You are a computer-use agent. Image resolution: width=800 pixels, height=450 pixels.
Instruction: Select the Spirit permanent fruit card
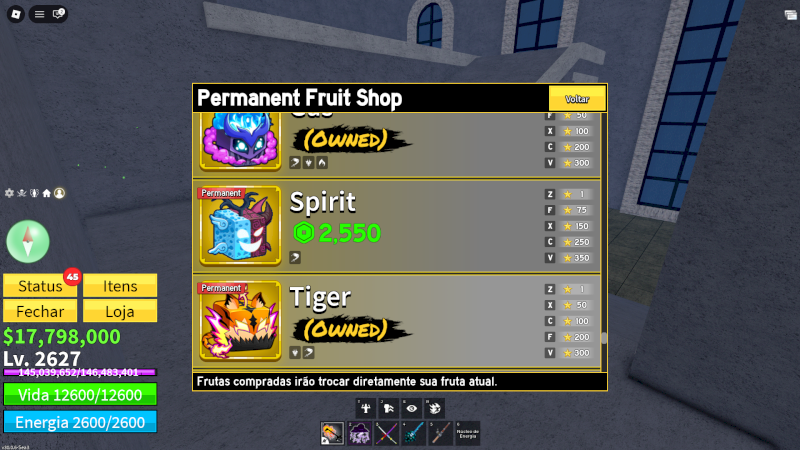point(398,224)
